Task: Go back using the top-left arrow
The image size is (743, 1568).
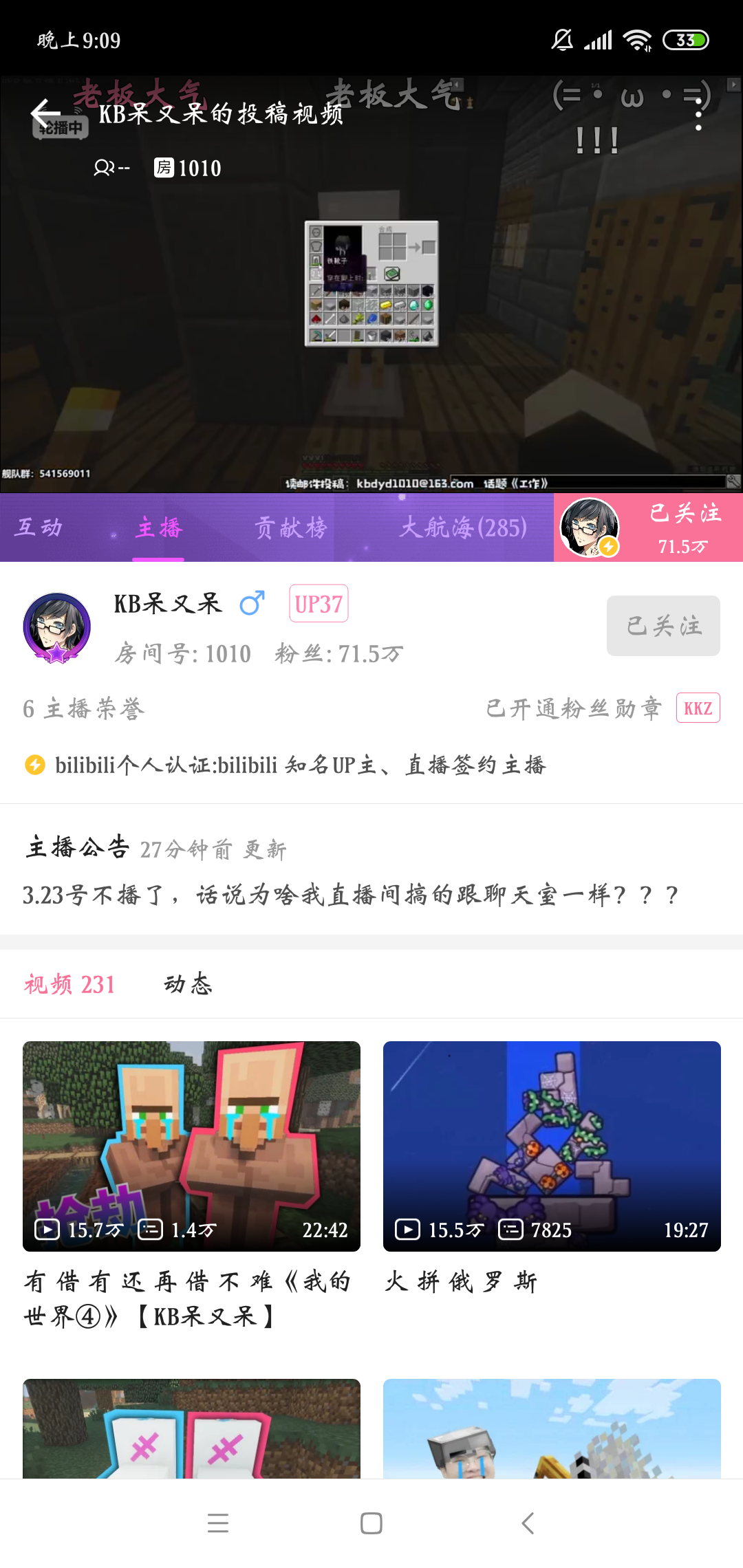Action: (x=45, y=113)
